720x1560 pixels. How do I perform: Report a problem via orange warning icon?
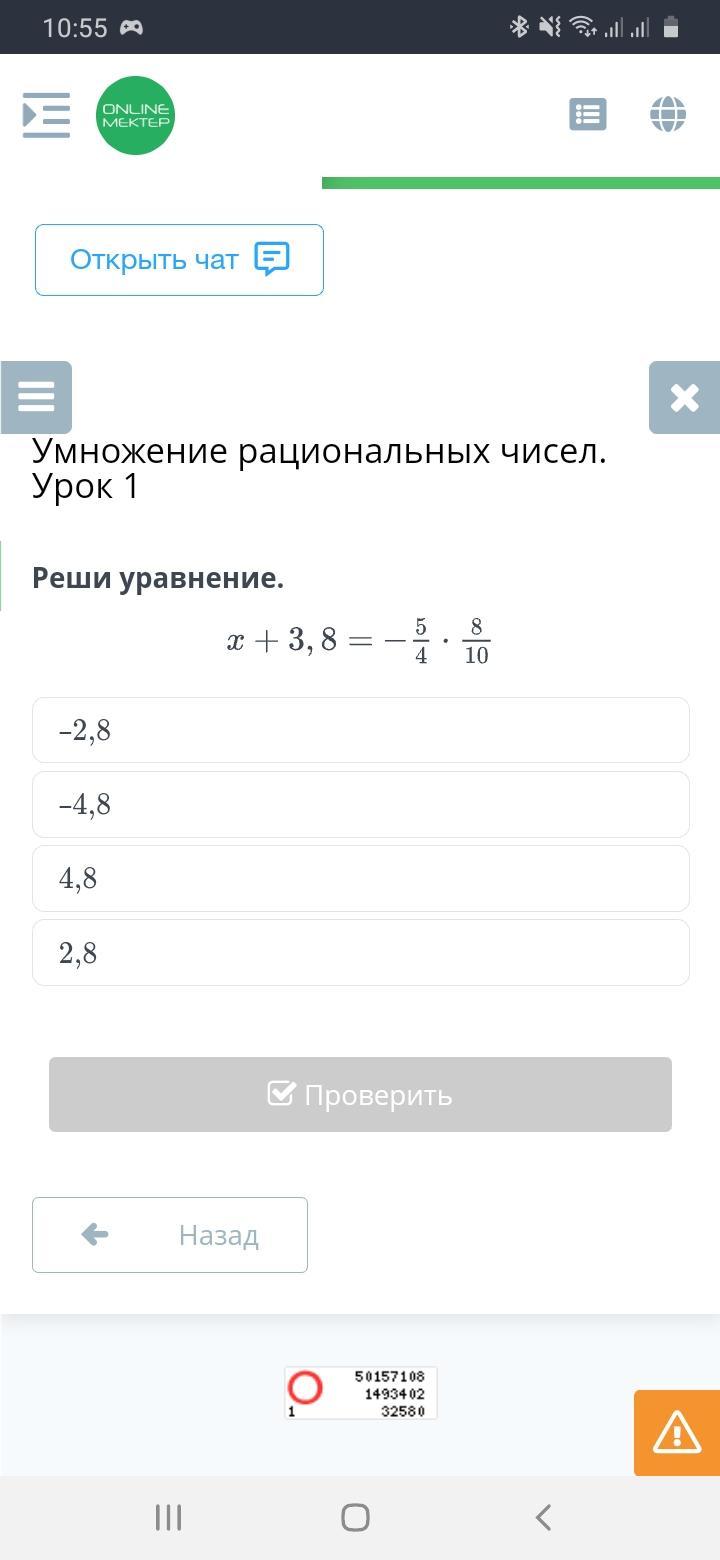pos(677,1433)
